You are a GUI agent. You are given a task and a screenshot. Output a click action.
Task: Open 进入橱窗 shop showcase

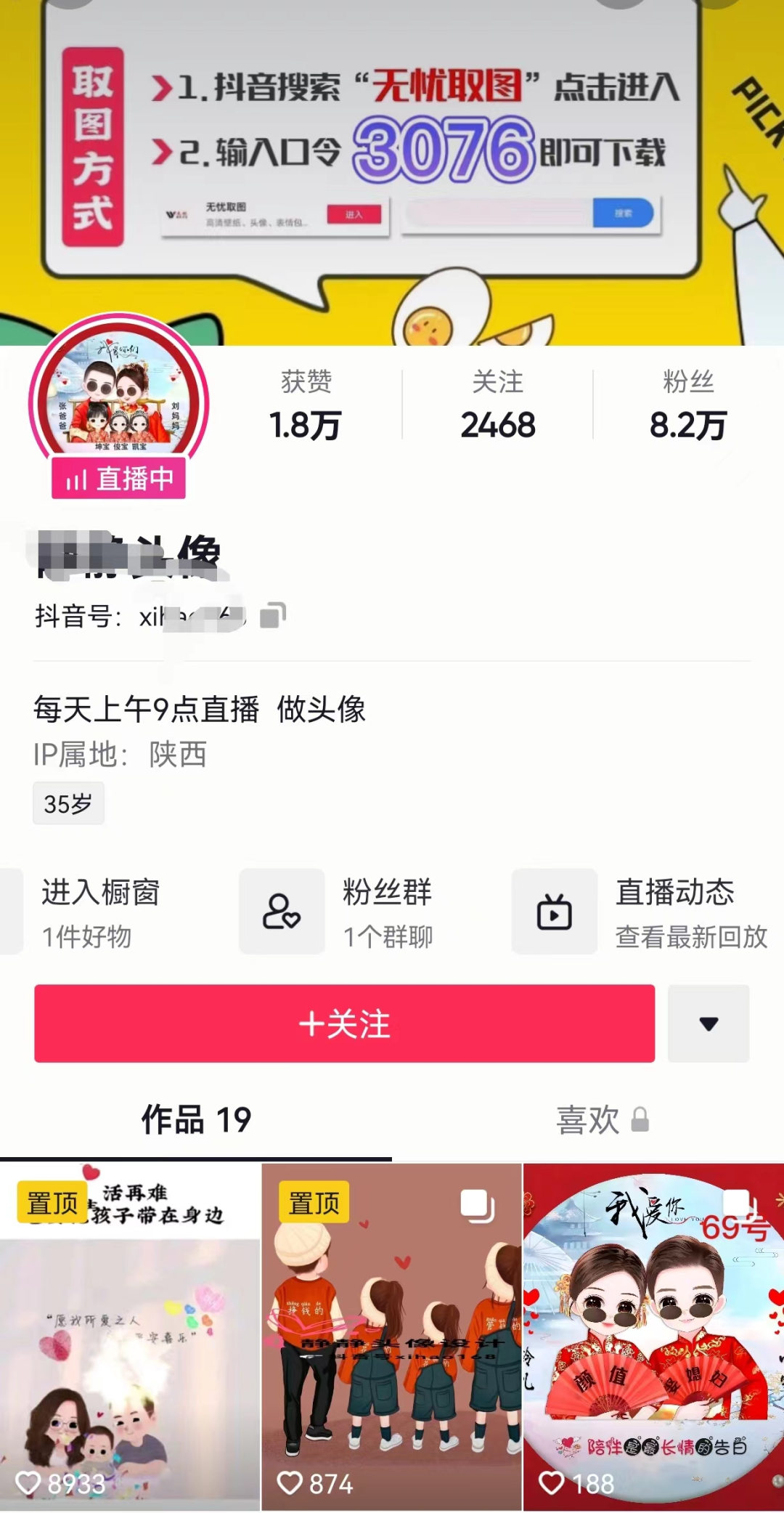(x=100, y=912)
